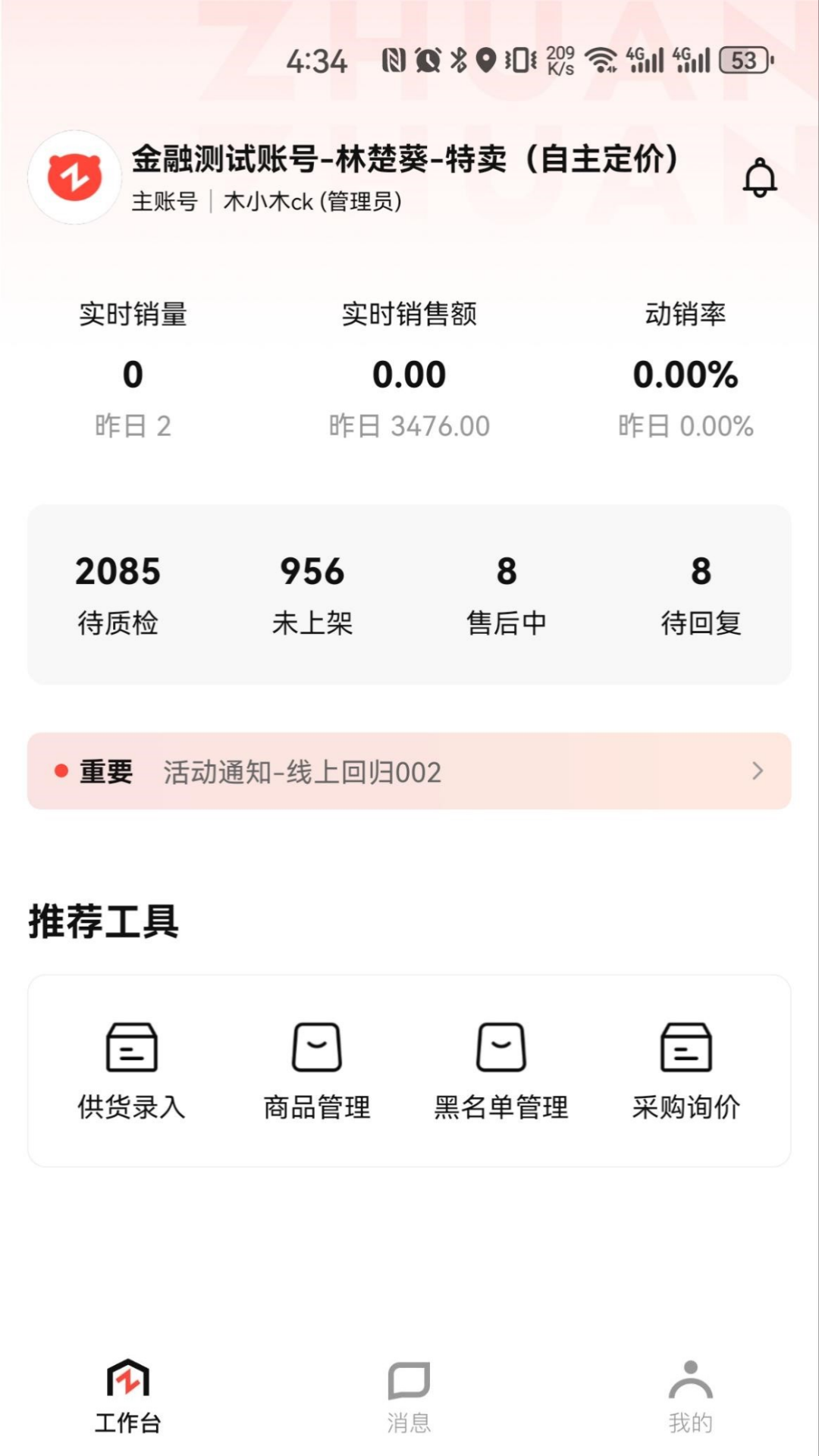Screen dimensions: 819x1456
Task: Open the account name 金融测试账号-林楚葵-特卖
Action: pyautogui.click(x=406, y=159)
